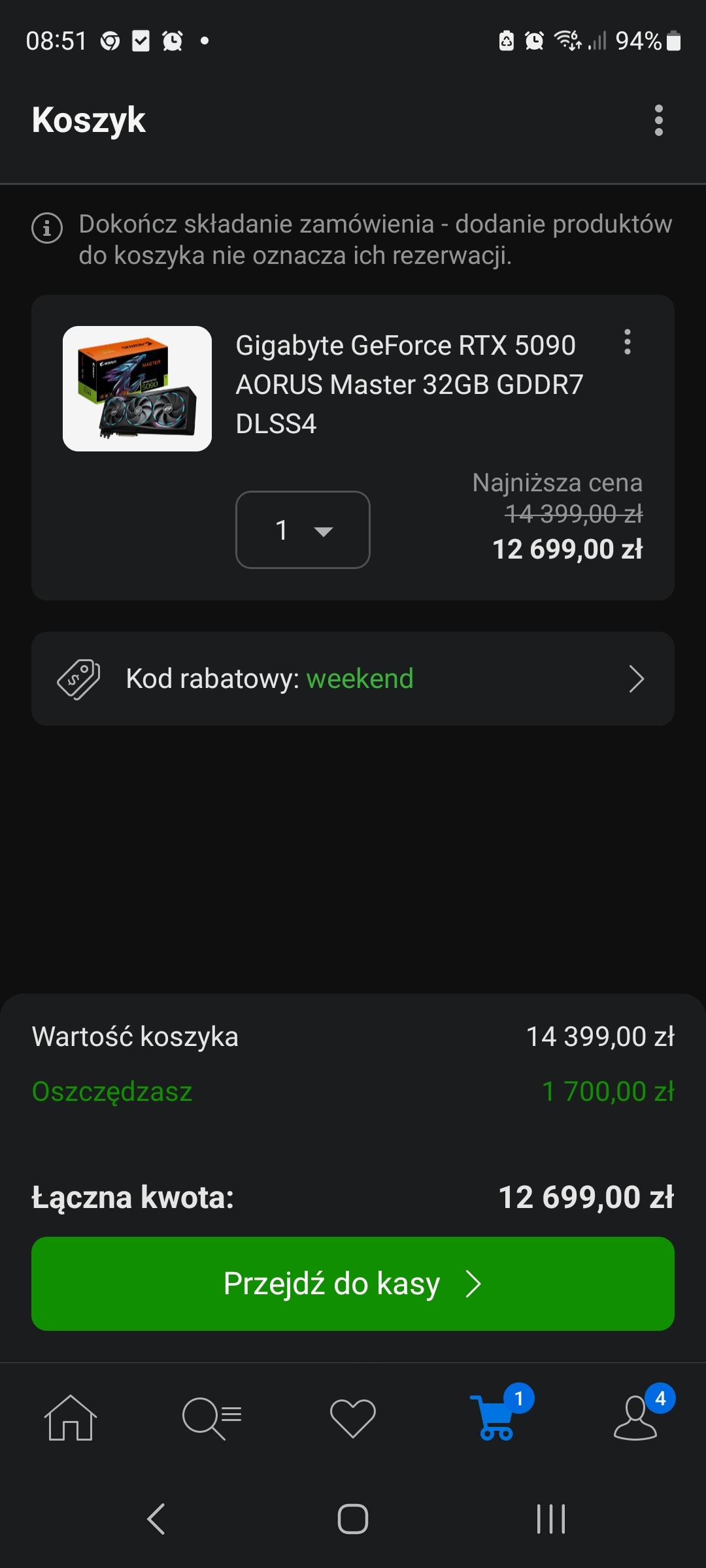The width and height of the screenshot is (706, 1568).
Task: Go to the home tab
Action: [71, 1418]
